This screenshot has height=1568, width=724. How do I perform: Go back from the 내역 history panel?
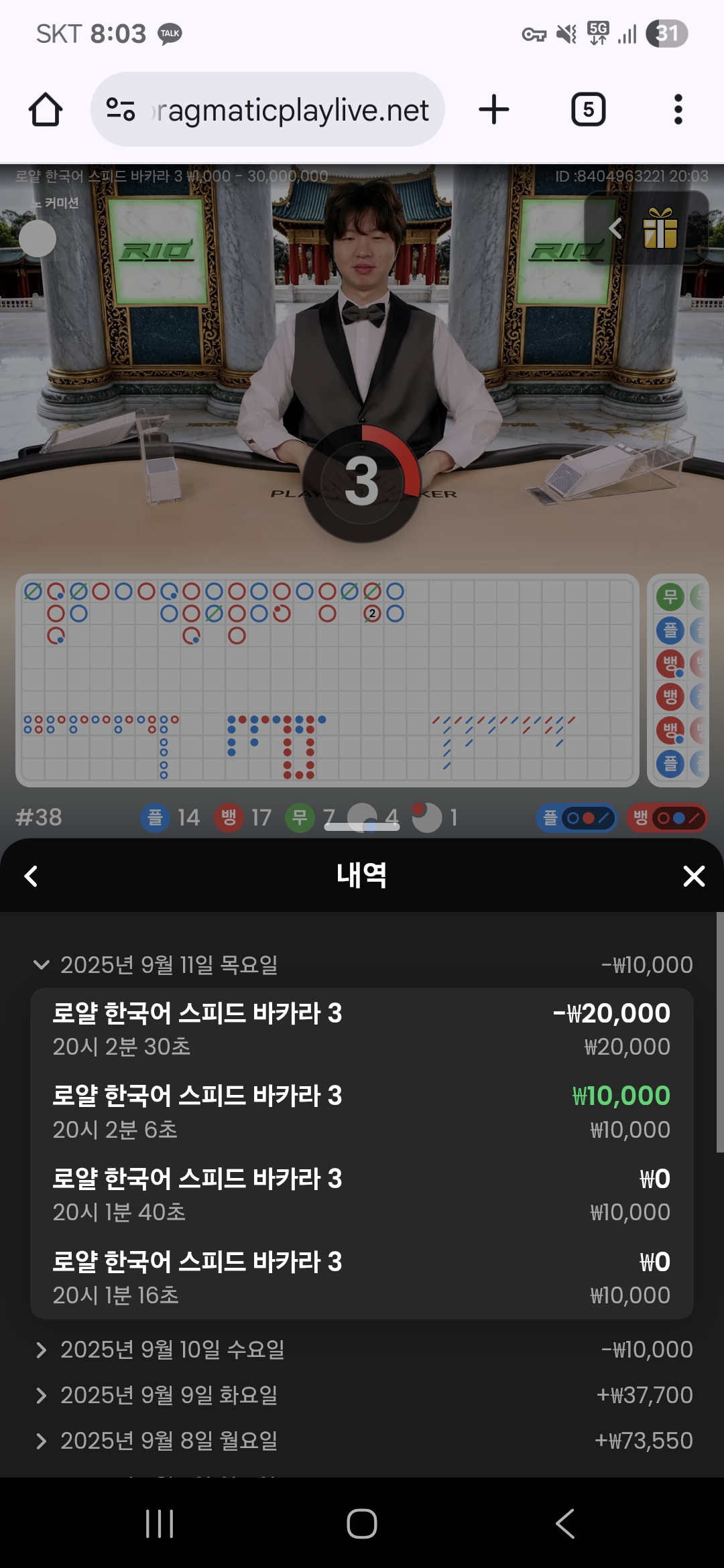(x=31, y=876)
